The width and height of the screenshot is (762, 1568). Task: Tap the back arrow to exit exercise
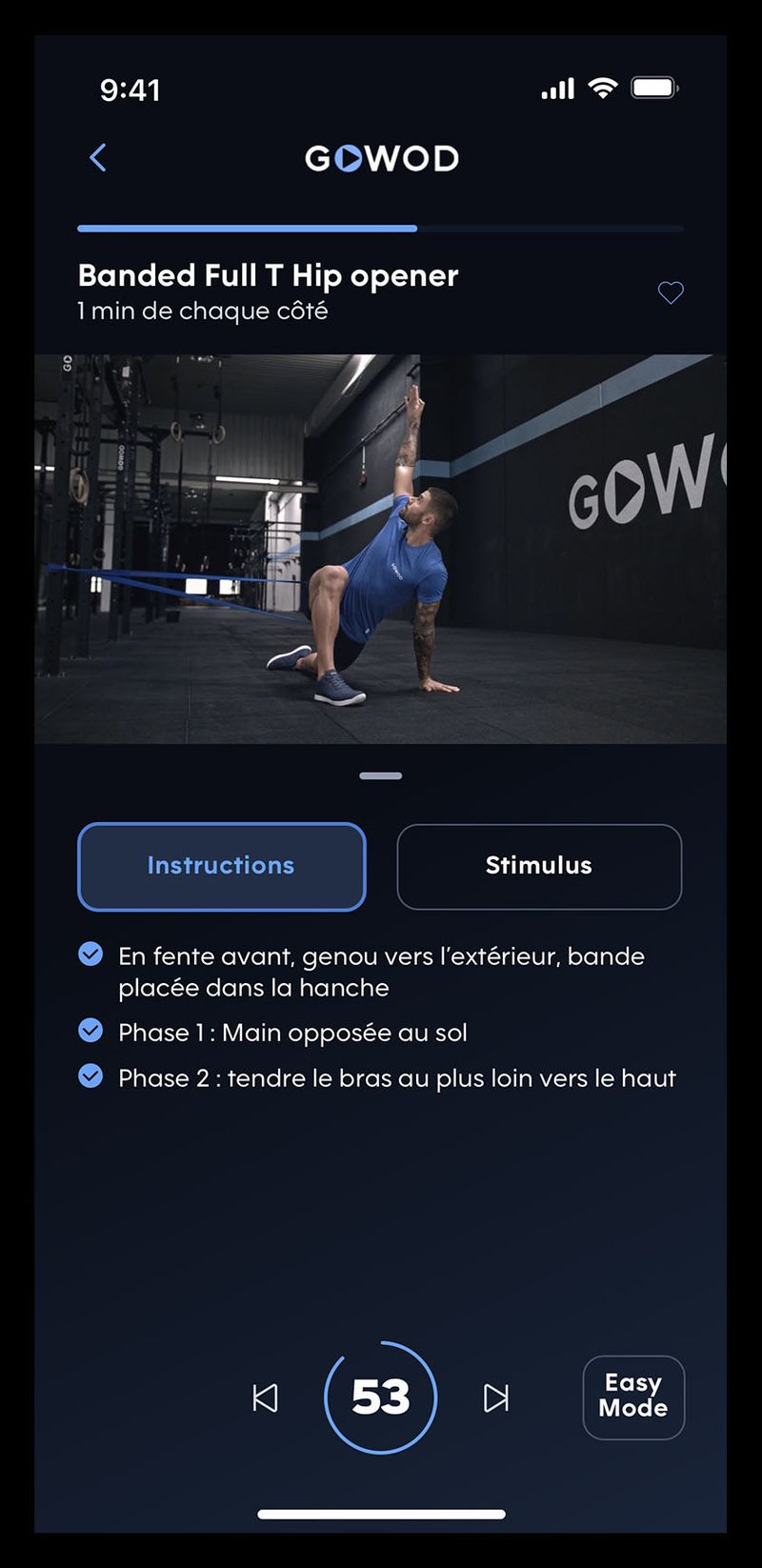click(97, 156)
